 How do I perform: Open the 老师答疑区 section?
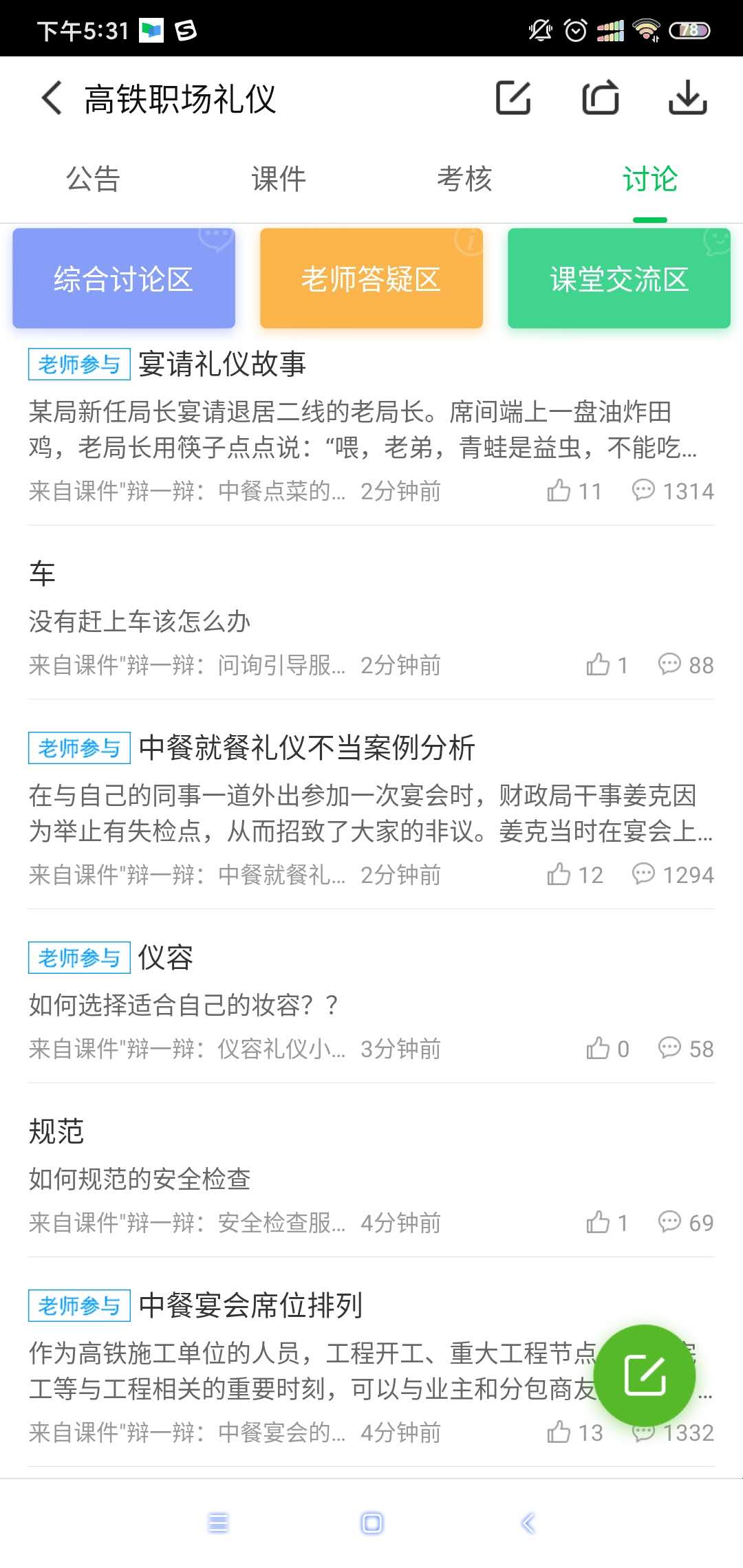(x=371, y=277)
